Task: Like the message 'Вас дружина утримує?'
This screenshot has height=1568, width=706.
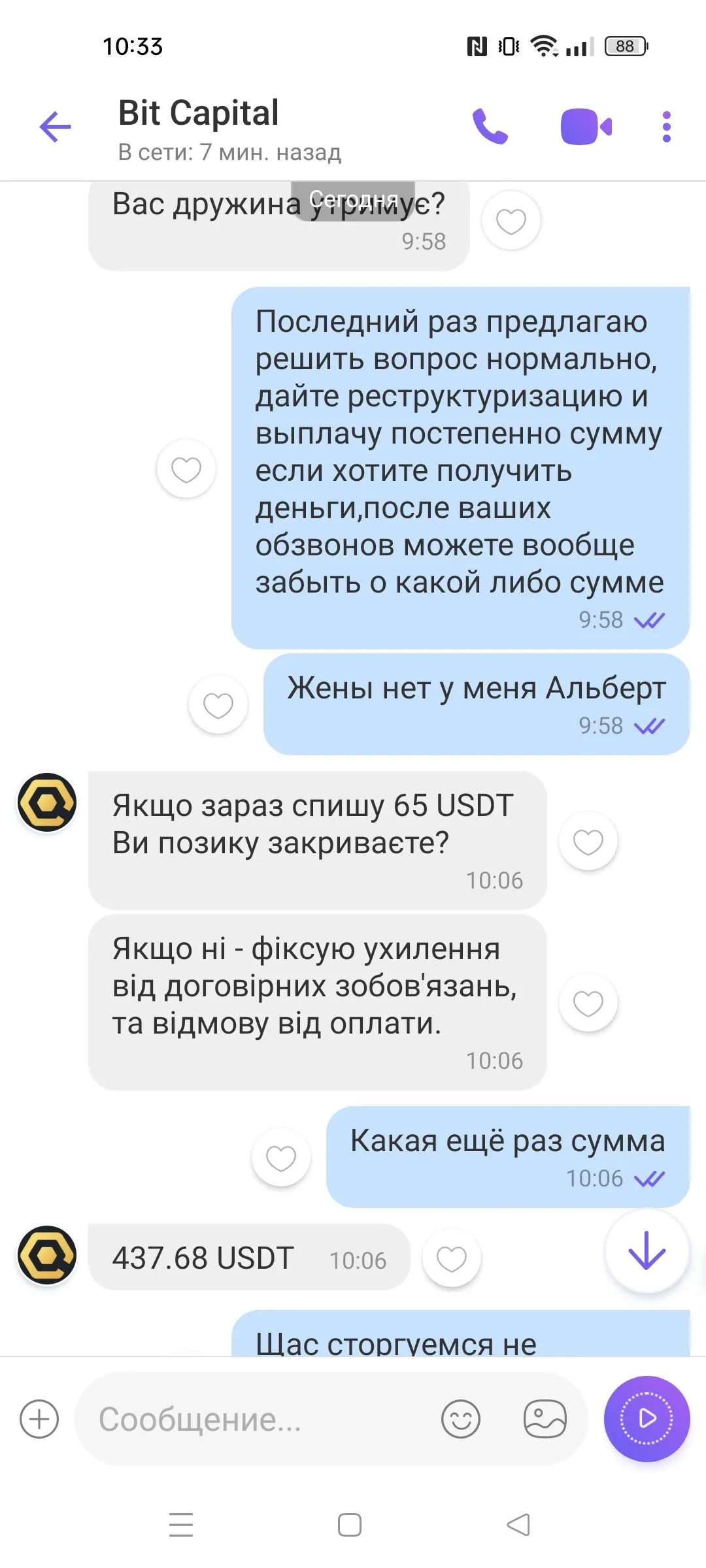Action: [511, 221]
